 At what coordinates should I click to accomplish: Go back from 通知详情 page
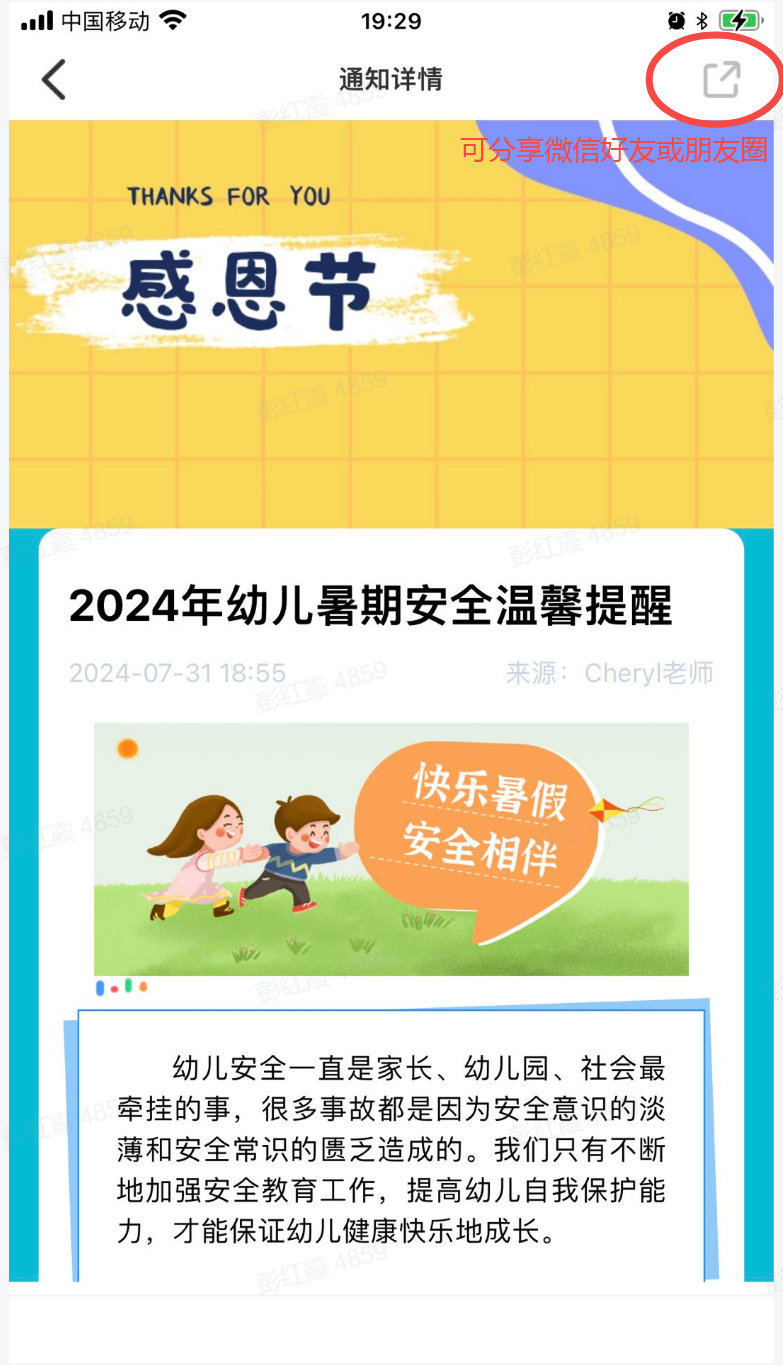pos(54,79)
